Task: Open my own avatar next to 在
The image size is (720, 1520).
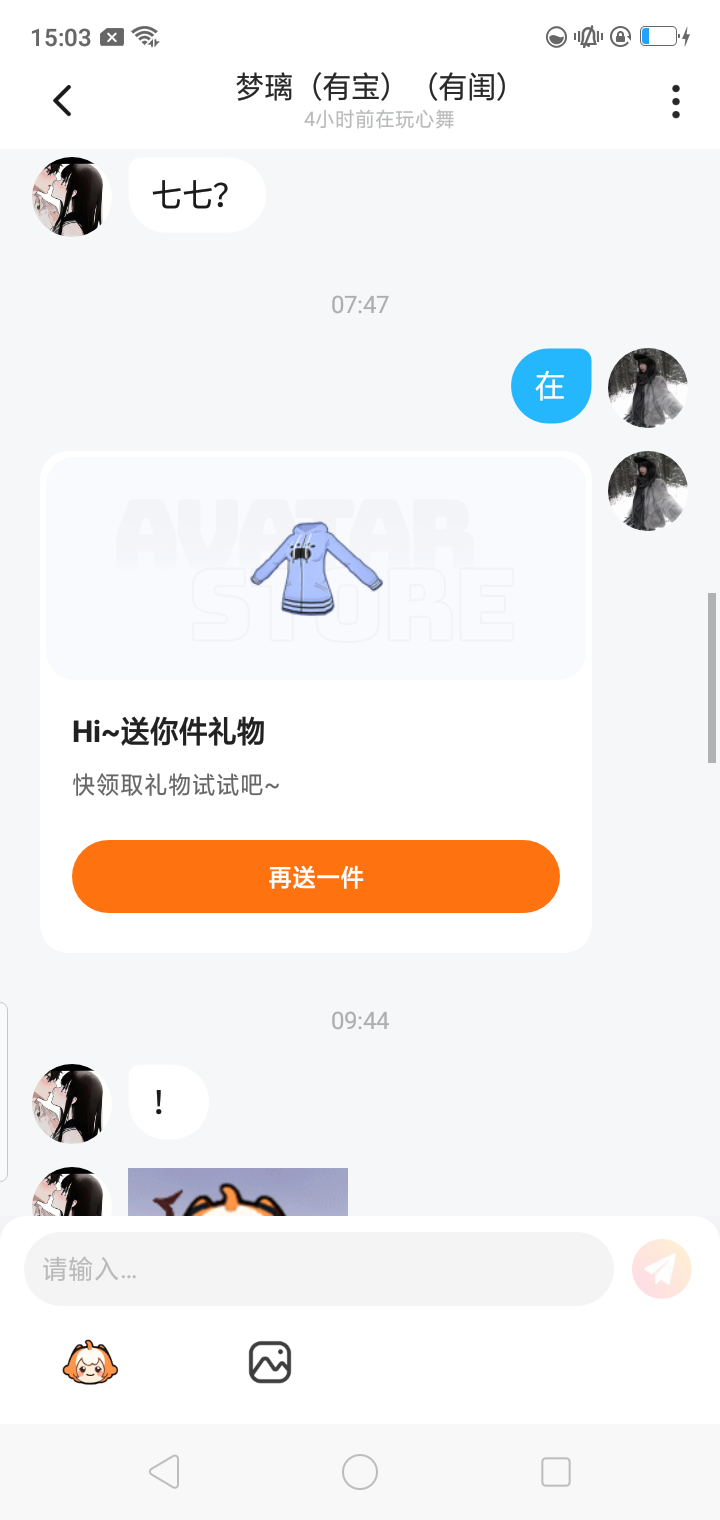Action: click(x=647, y=388)
